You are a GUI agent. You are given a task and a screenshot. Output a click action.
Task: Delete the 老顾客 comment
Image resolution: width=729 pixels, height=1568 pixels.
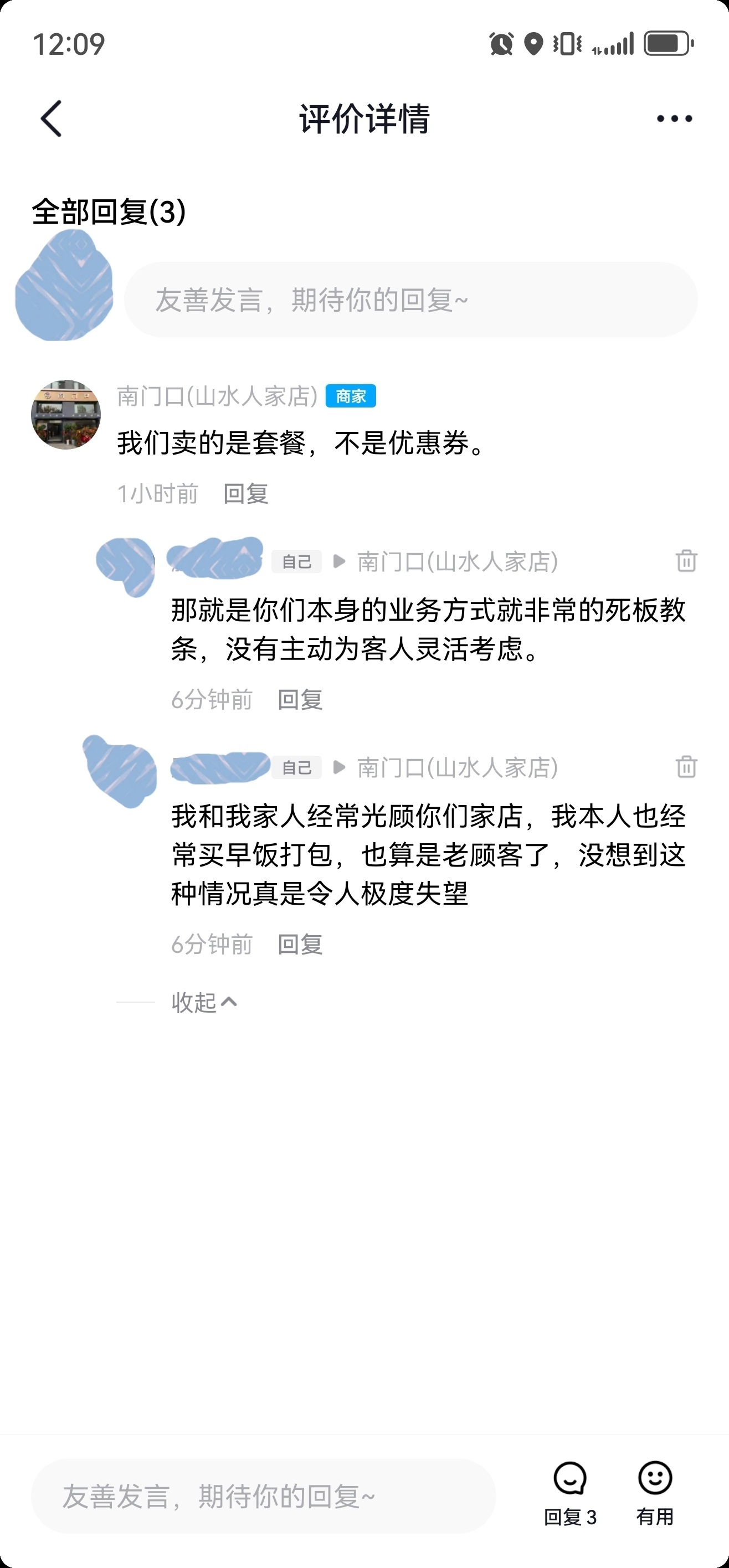click(x=686, y=767)
